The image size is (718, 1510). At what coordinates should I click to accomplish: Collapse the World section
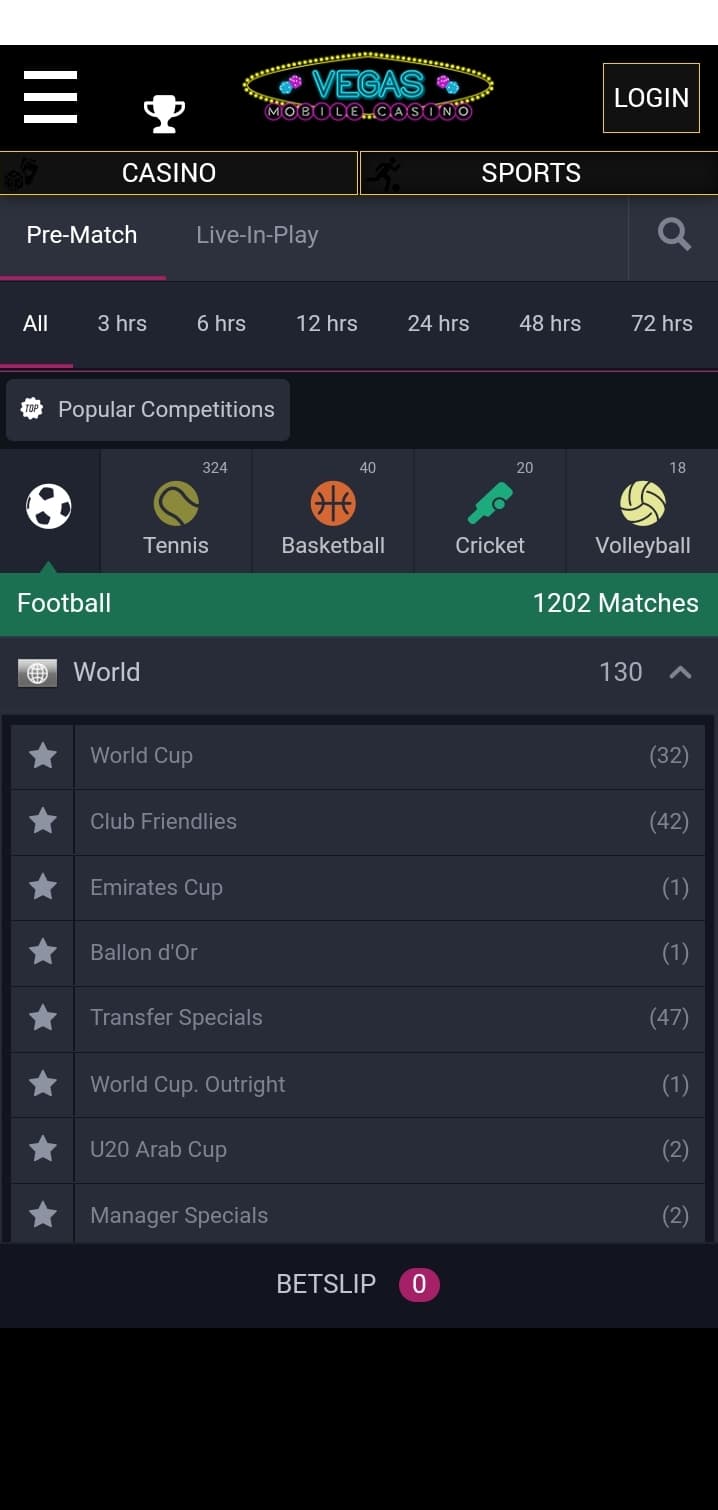point(680,672)
